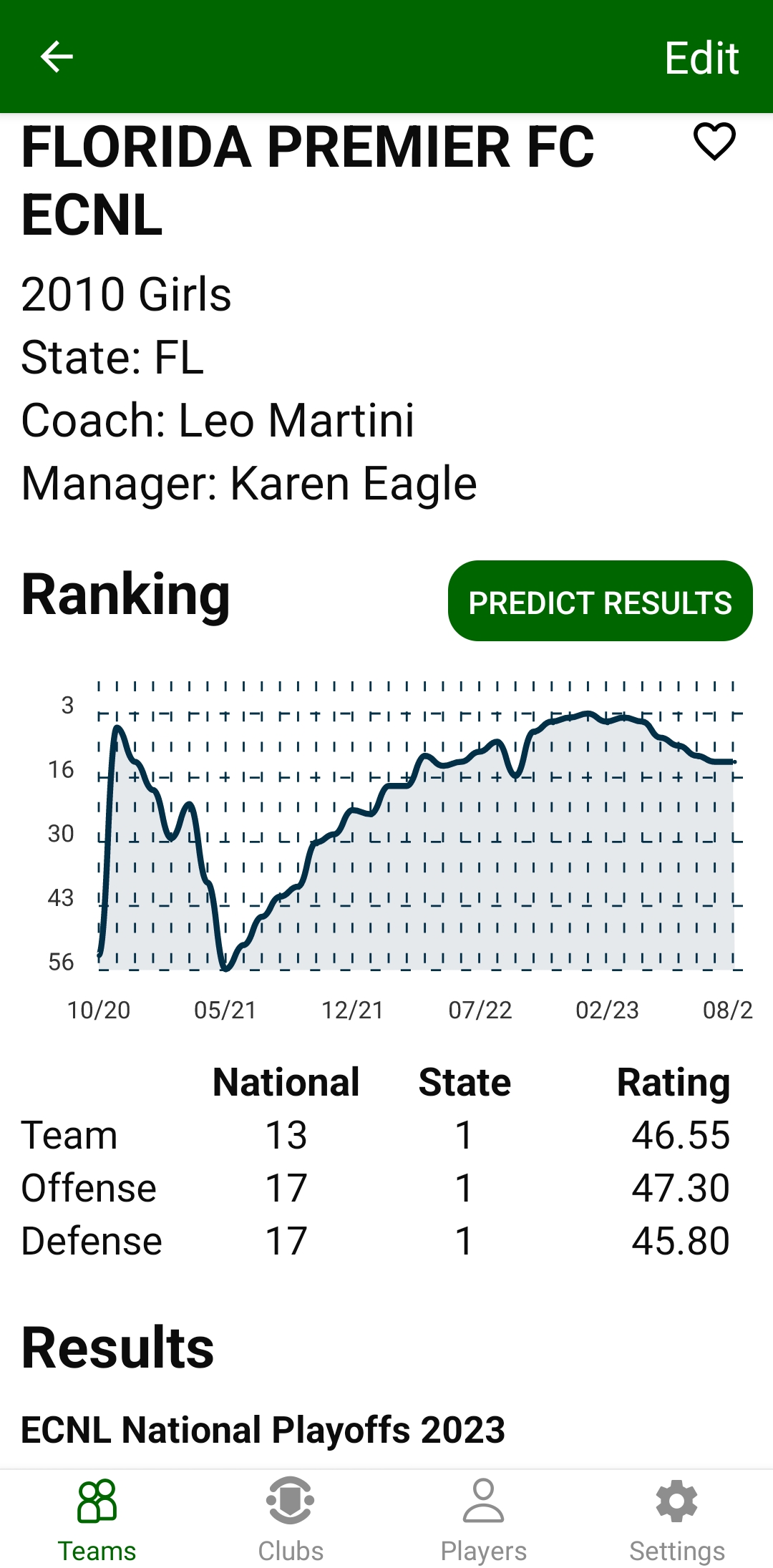
Task: Go back using the top arrow
Action: pyautogui.click(x=57, y=57)
